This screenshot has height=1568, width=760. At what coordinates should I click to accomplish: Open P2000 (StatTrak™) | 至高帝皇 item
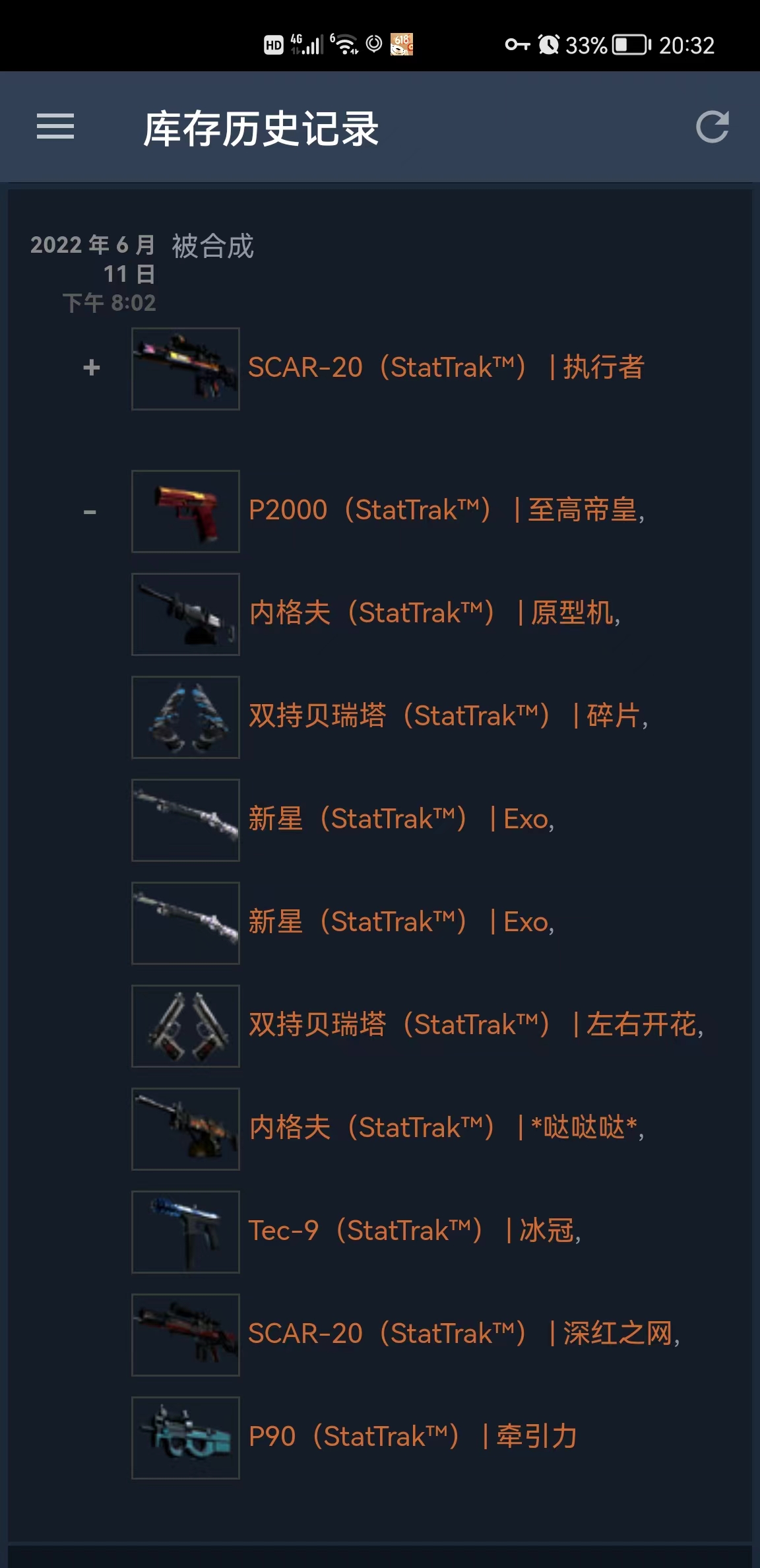tap(446, 511)
